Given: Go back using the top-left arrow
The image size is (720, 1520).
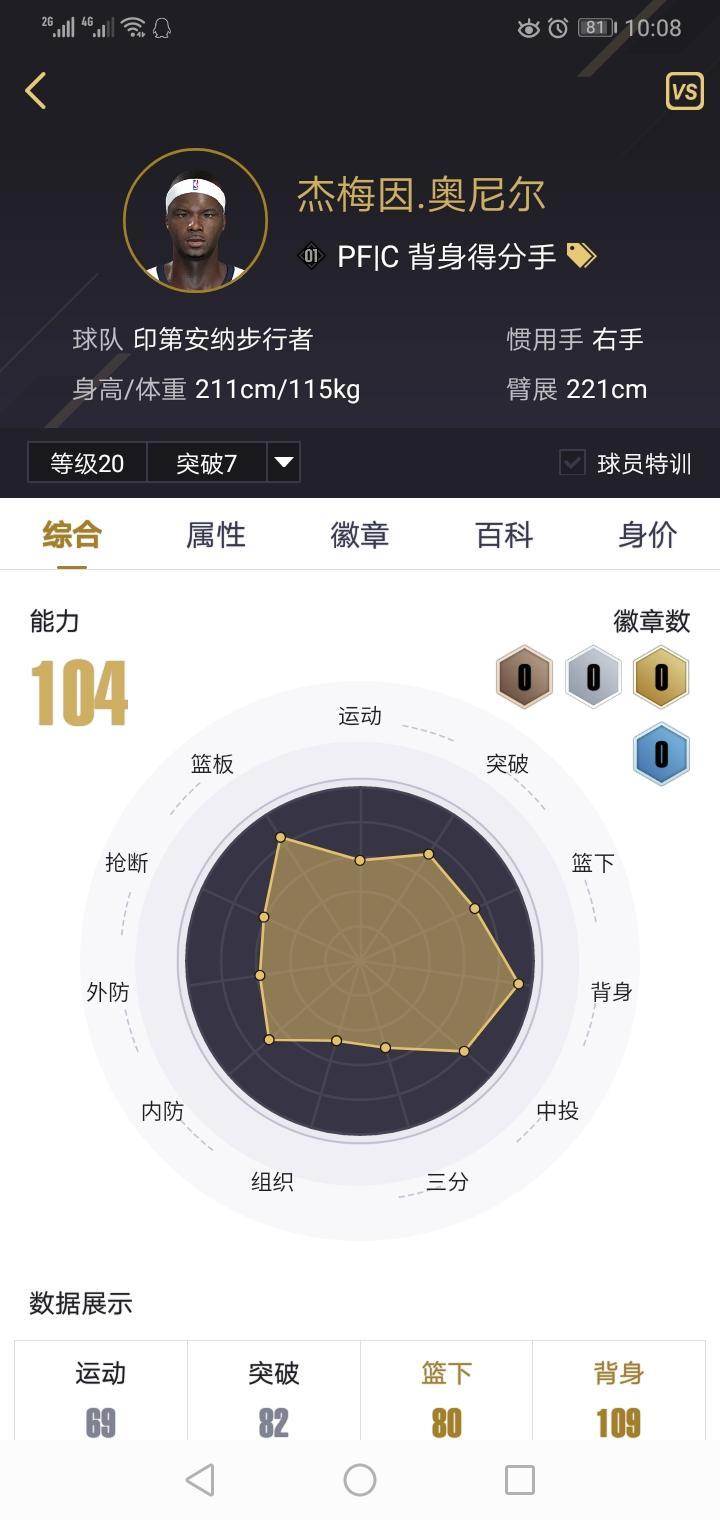Looking at the screenshot, I should click(x=36, y=91).
